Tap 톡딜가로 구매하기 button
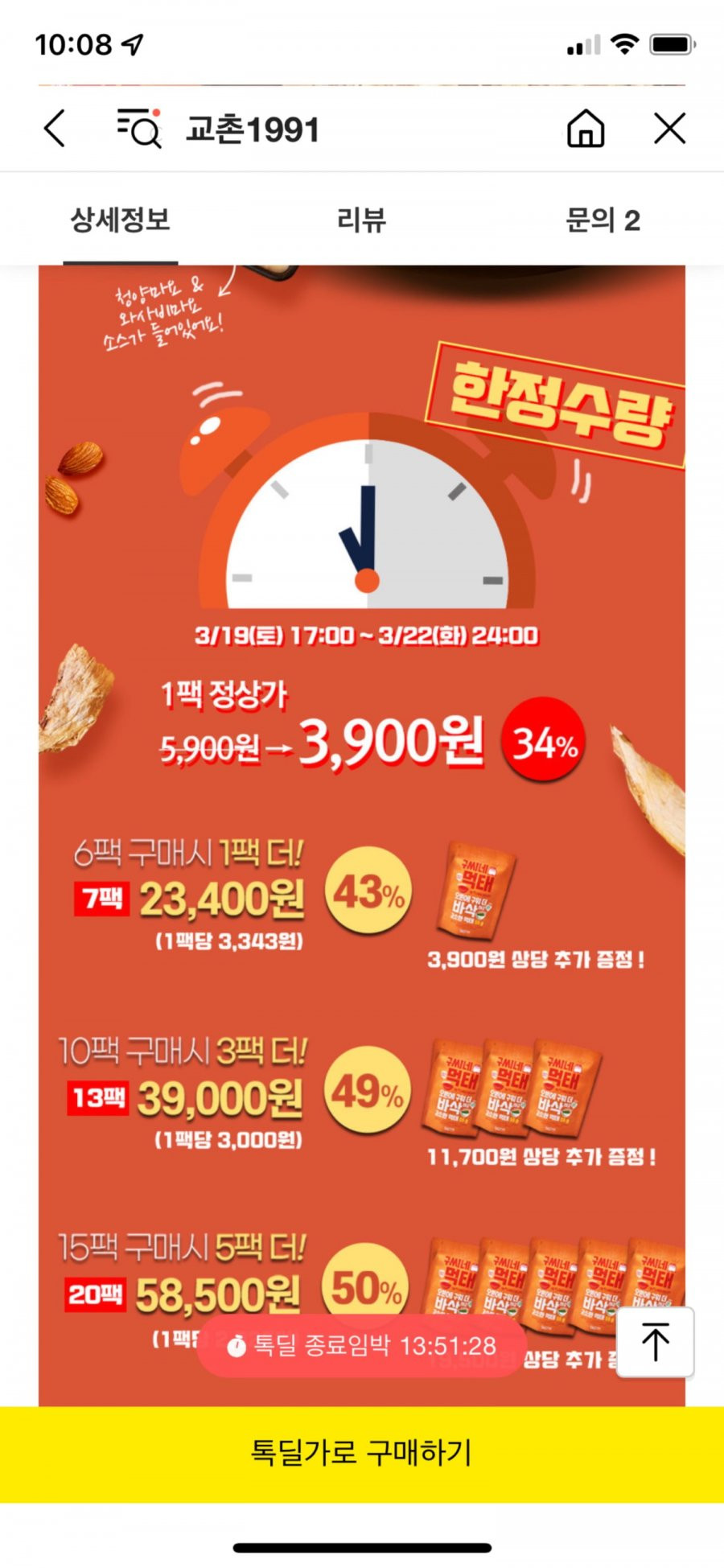The height and width of the screenshot is (1568, 724). [x=362, y=1454]
